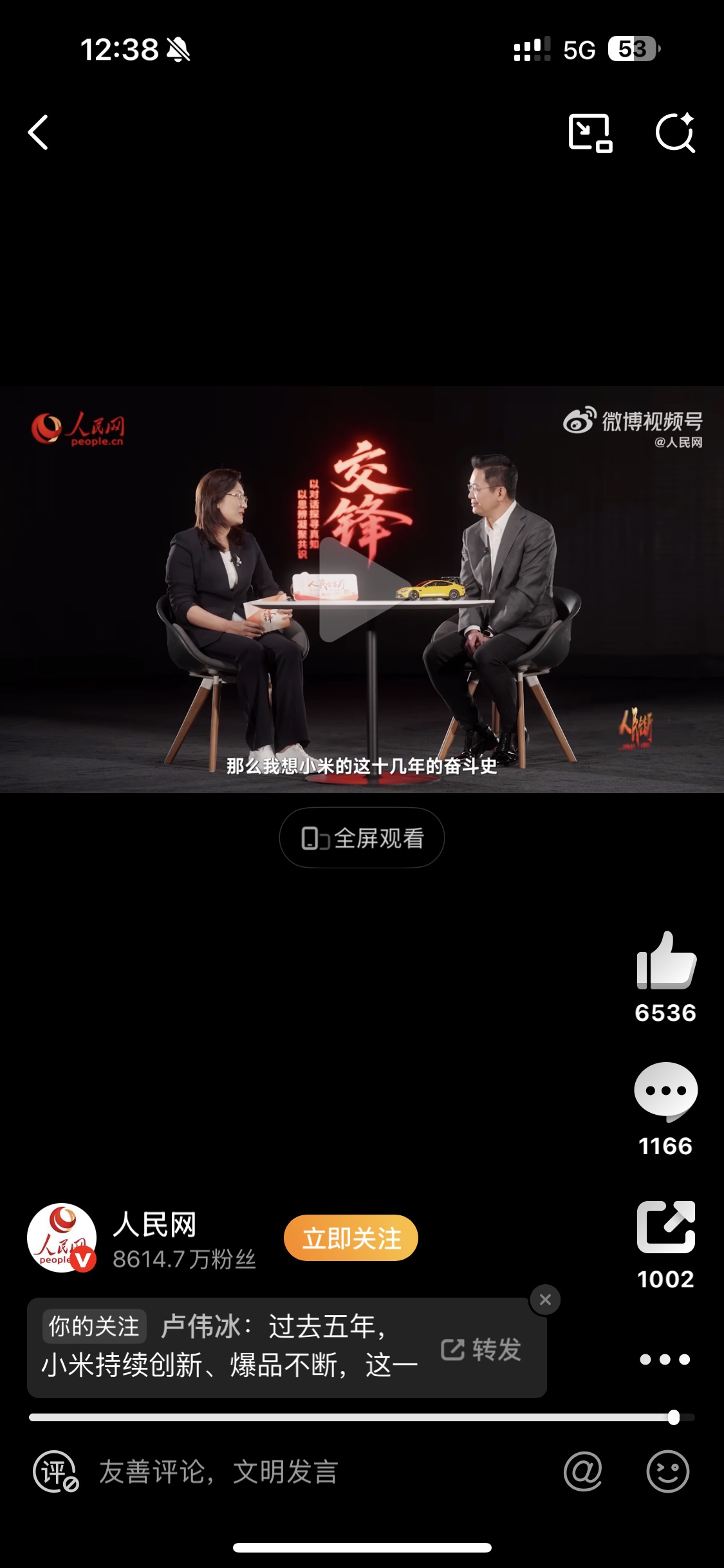Open the search icon at top right
The image size is (724, 1568).
click(x=675, y=133)
